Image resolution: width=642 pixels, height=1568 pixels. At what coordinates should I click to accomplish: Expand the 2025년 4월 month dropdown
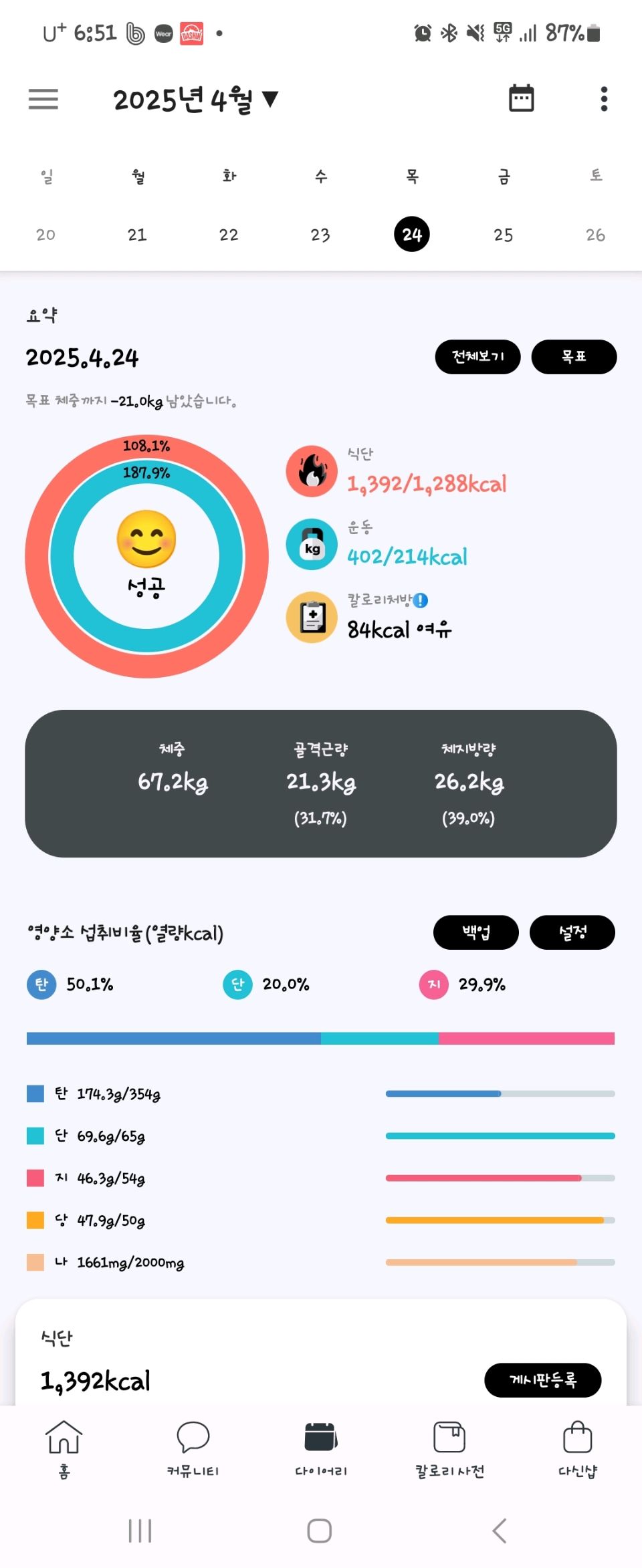(x=195, y=100)
